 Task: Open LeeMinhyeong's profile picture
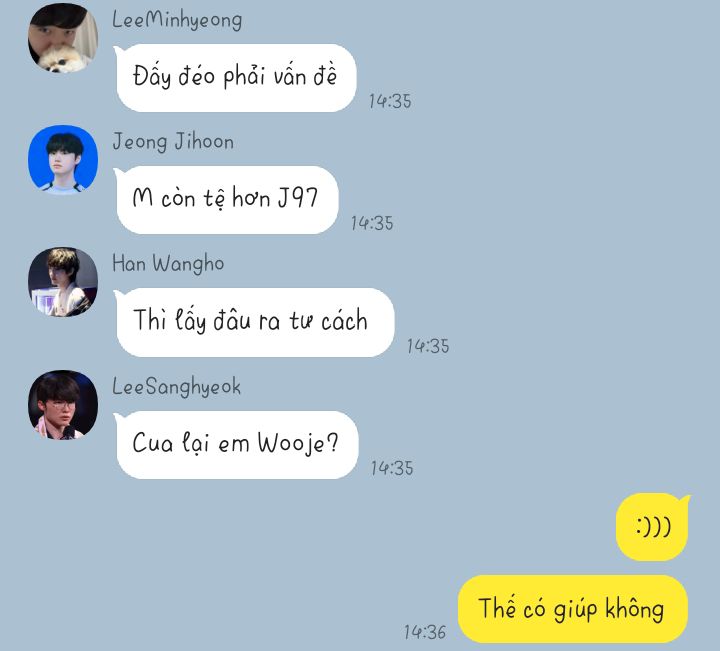(63, 38)
